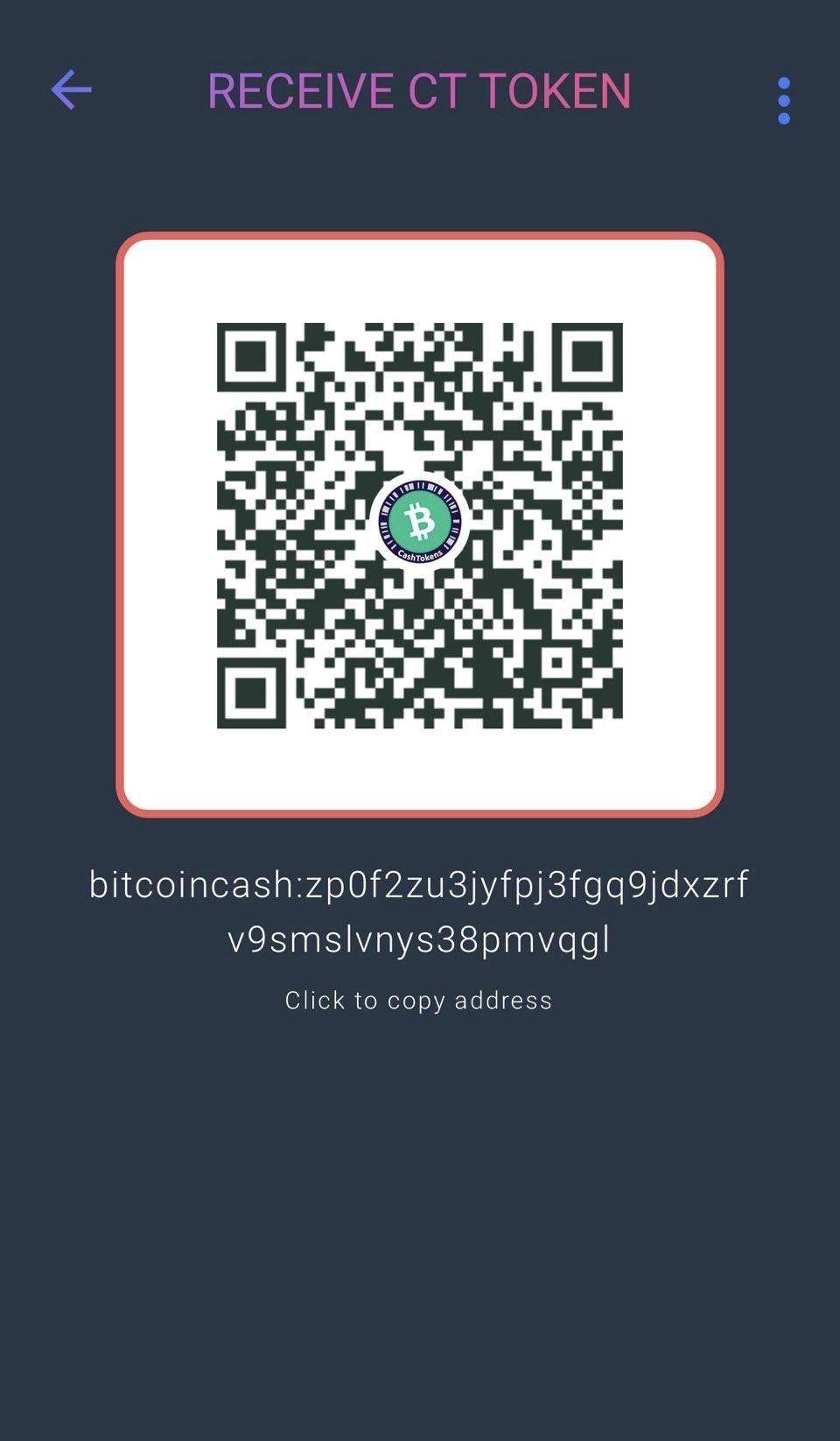This screenshot has width=840, height=1441.
Task: Copy the bitcoincash address text
Action: pyautogui.click(x=419, y=911)
